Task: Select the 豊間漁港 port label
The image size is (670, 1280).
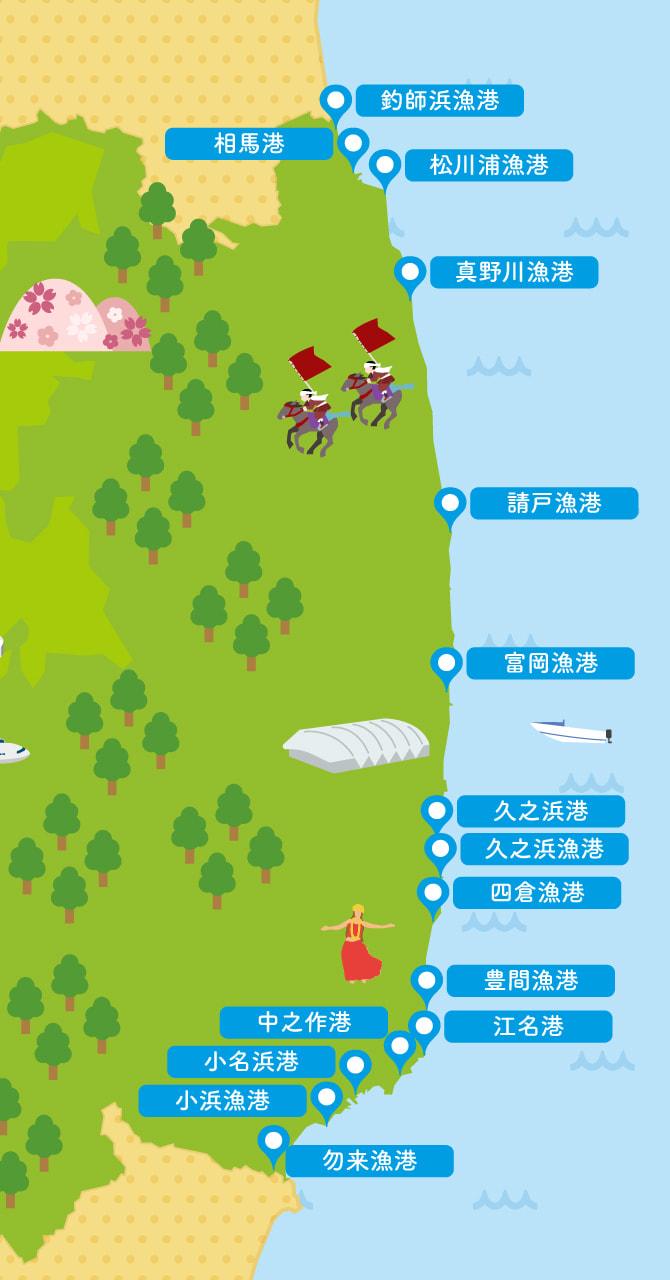Action: click(x=531, y=981)
